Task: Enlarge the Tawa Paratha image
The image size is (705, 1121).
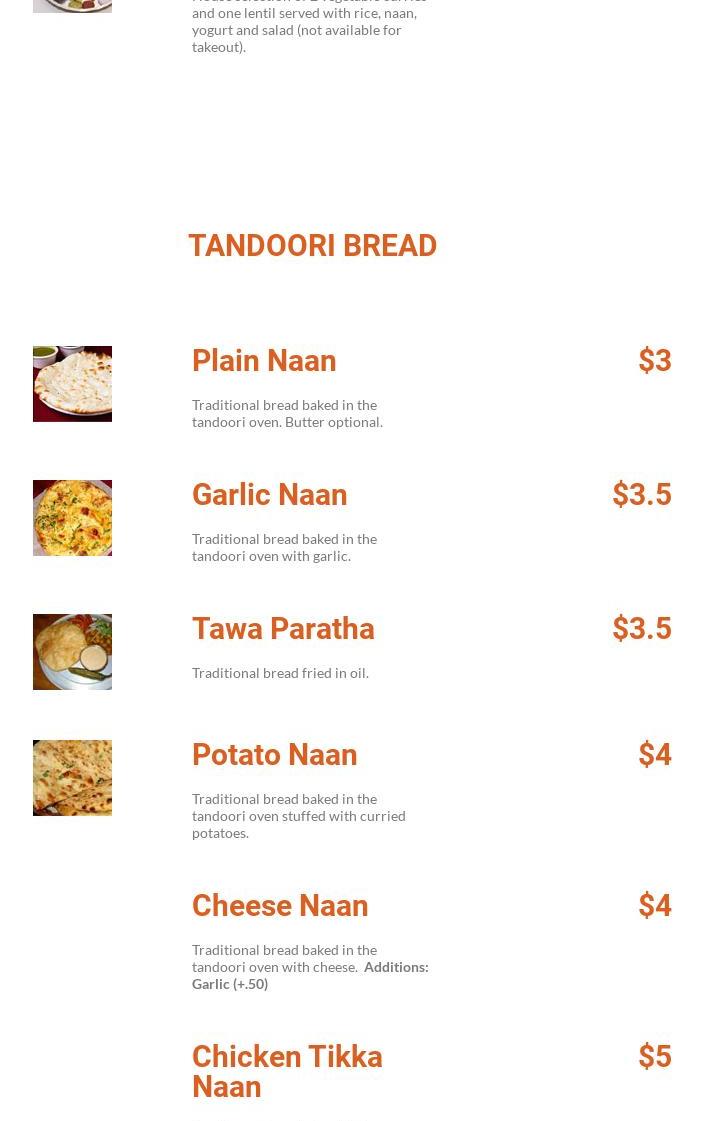Action: pyautogui.click(x=72, y=652)
